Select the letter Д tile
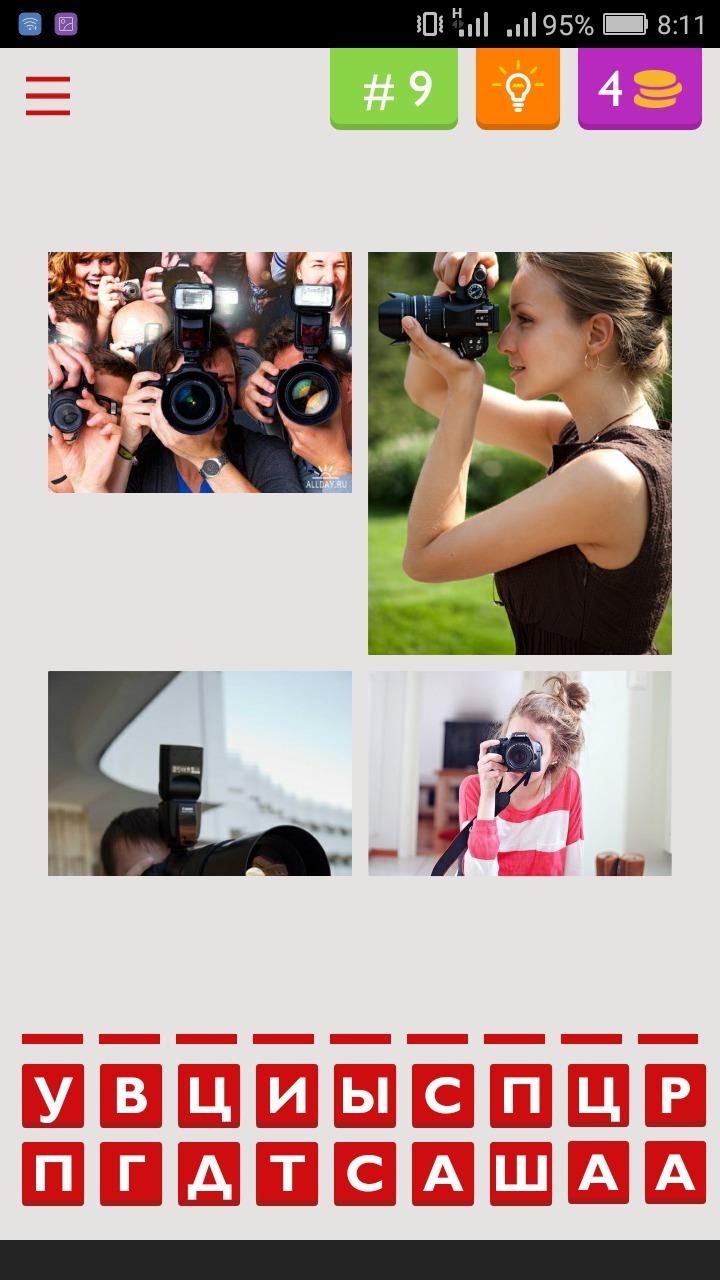 click(x=208, y=1173)
